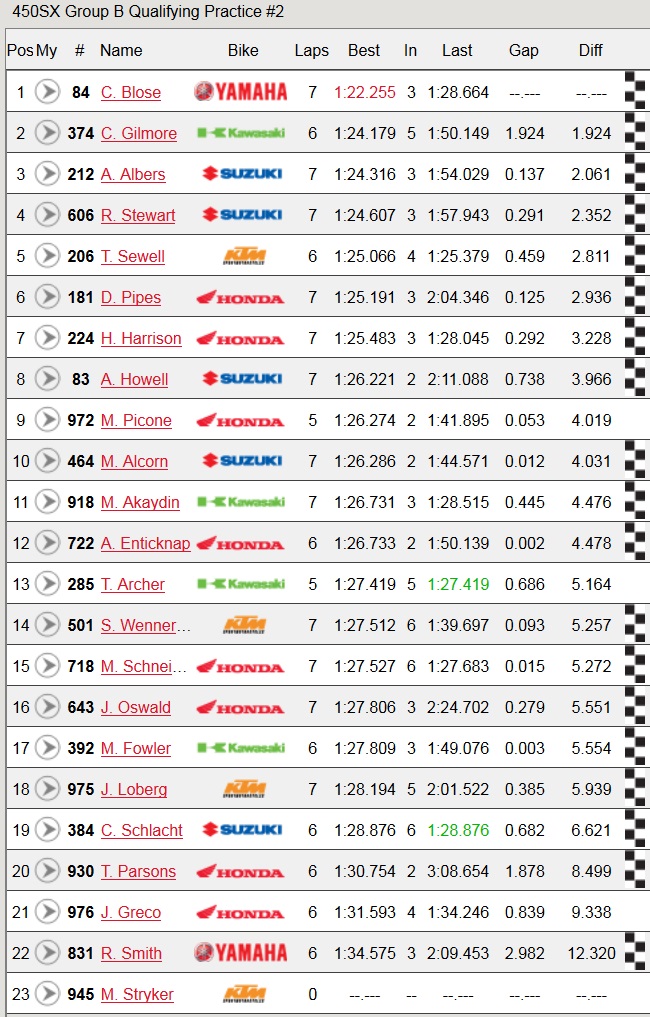Open H. Harrison's rider link
Screen dimensions: 650x1017
click(141, 338)
